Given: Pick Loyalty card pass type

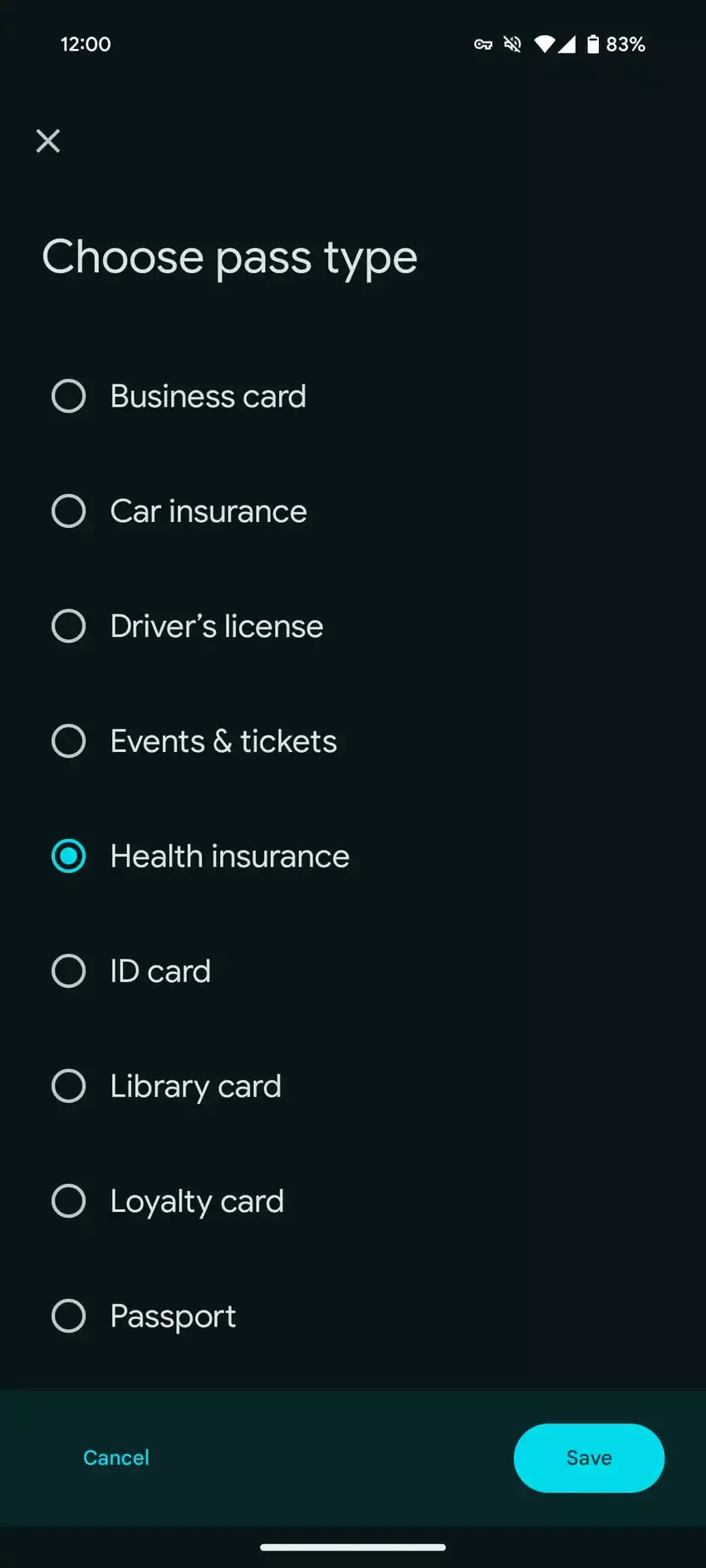Looking at the screenshot, I should [x=69, y=1201].
